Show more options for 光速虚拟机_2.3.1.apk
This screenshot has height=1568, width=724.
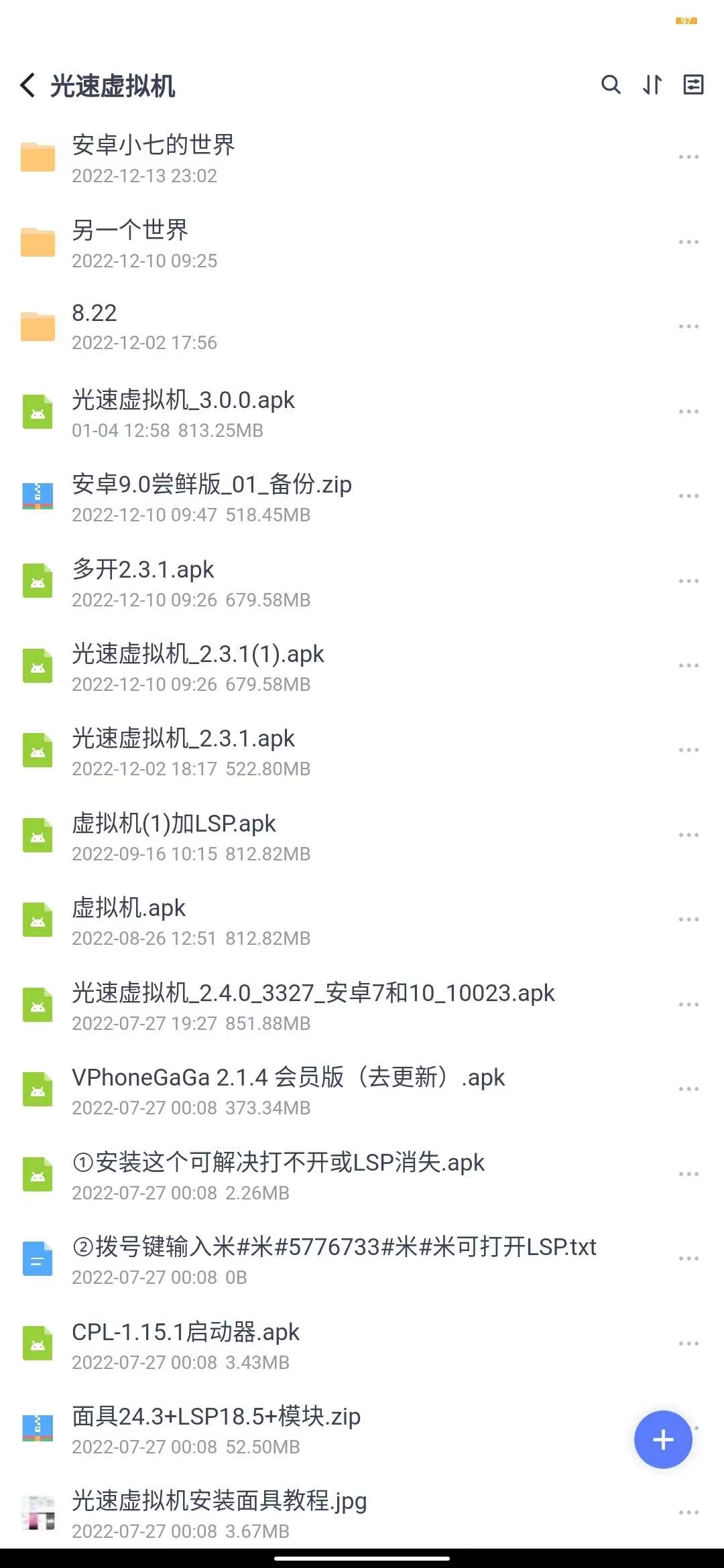pos(688,750)
